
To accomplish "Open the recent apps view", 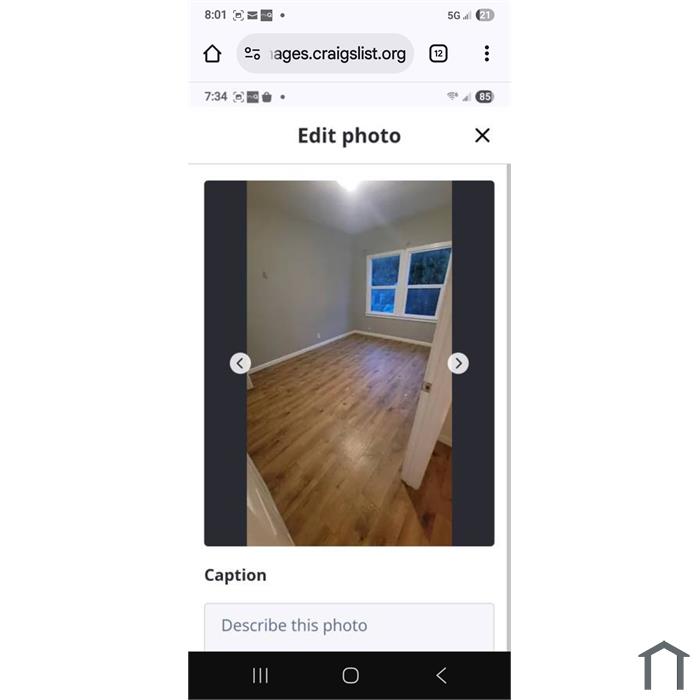I will 260,676.
